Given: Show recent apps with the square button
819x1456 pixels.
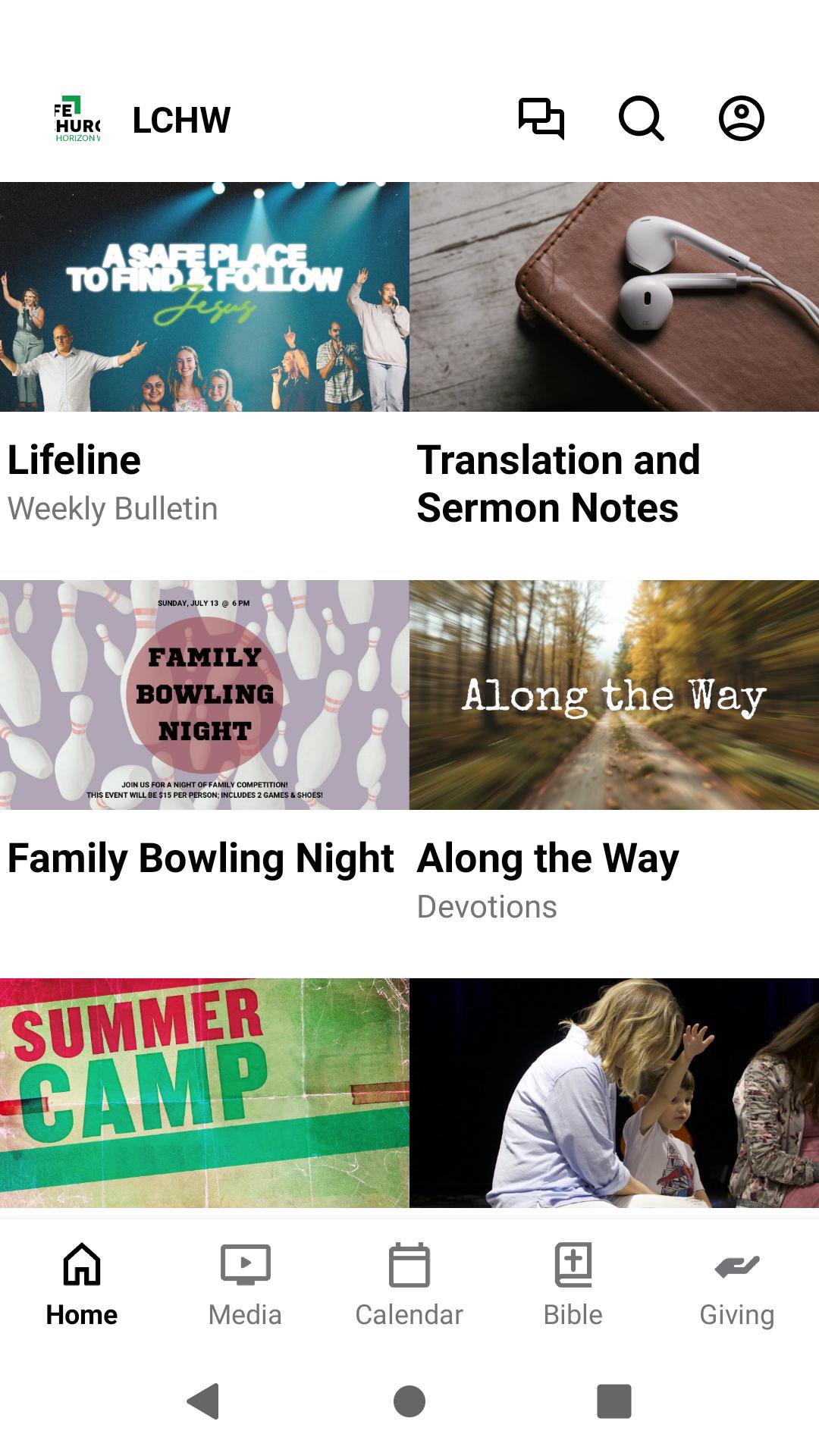Looking at the screenshot, I should [x=614, y=1401].
